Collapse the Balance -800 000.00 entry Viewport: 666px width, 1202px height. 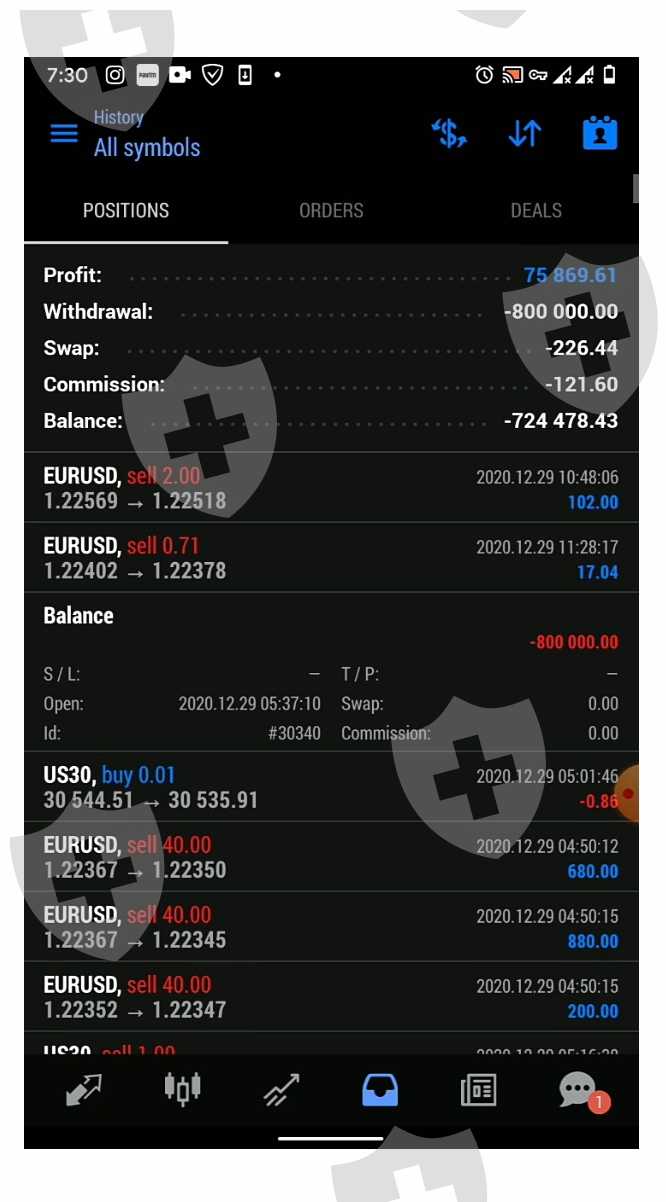point(331,628)
